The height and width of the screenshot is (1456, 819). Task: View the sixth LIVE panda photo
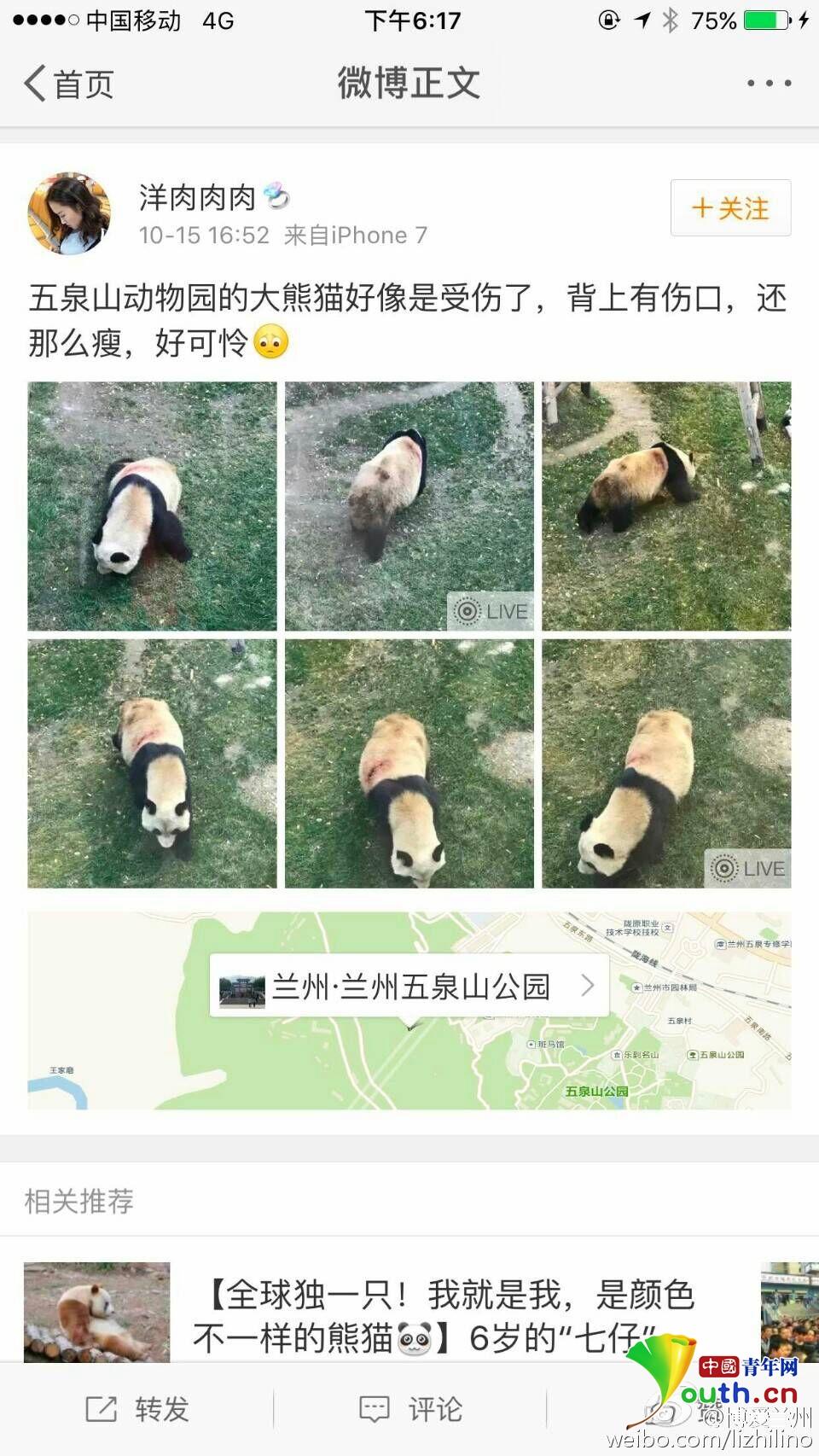[x=666, y=764]
